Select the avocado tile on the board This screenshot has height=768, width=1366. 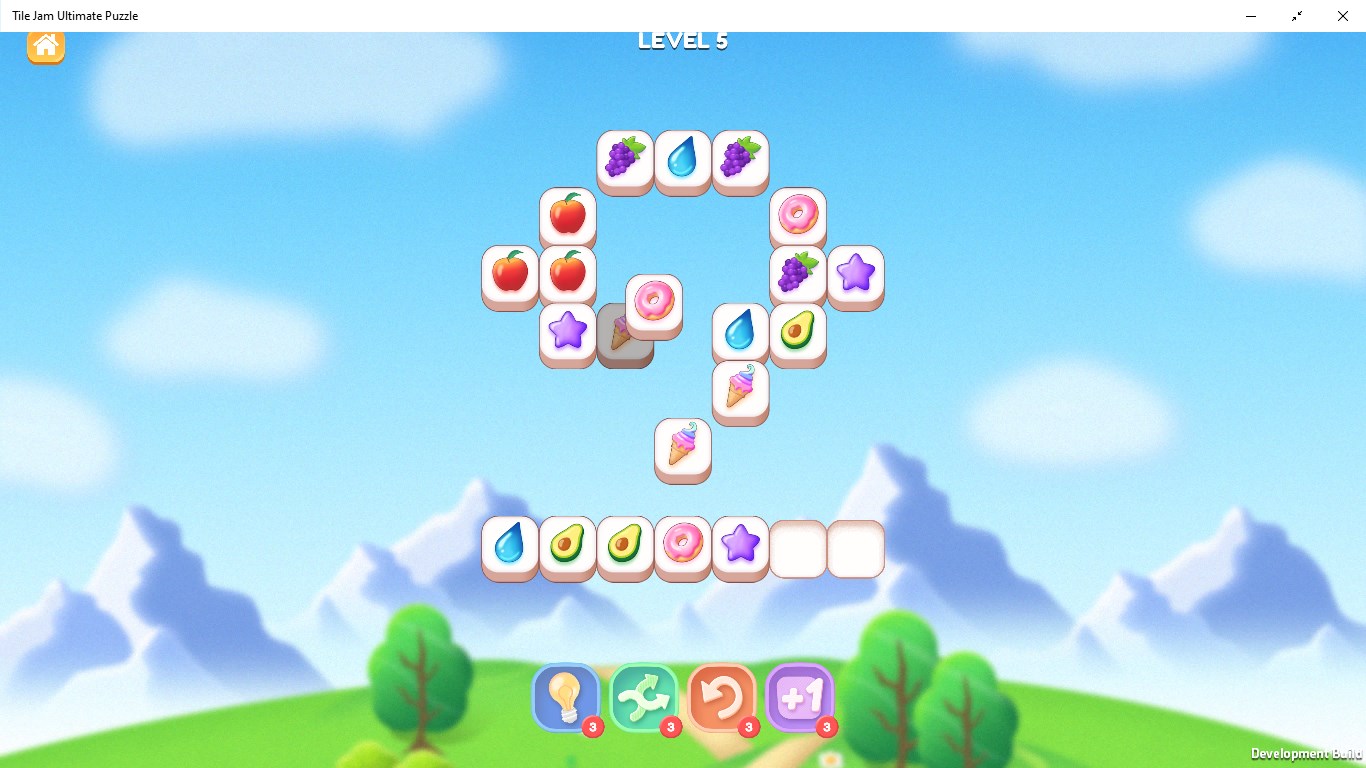[x=798, y=331]
